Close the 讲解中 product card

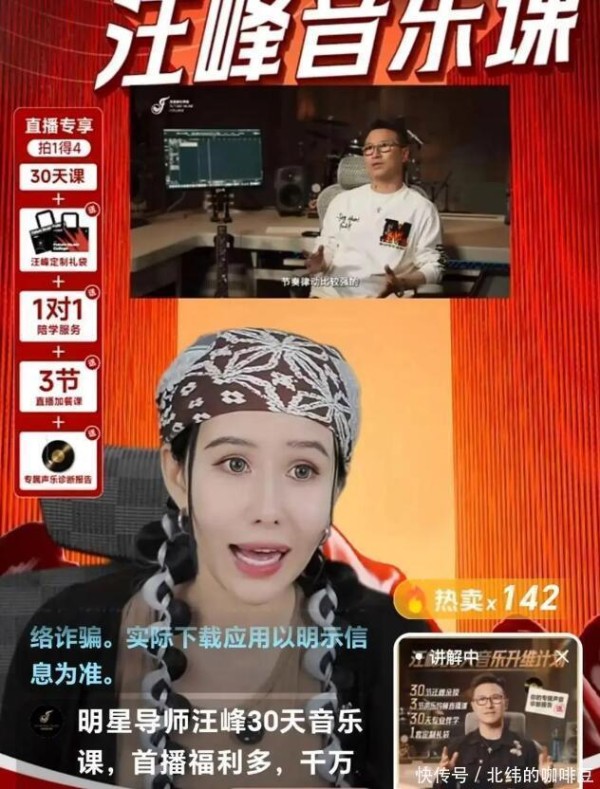tap(562, 656)
